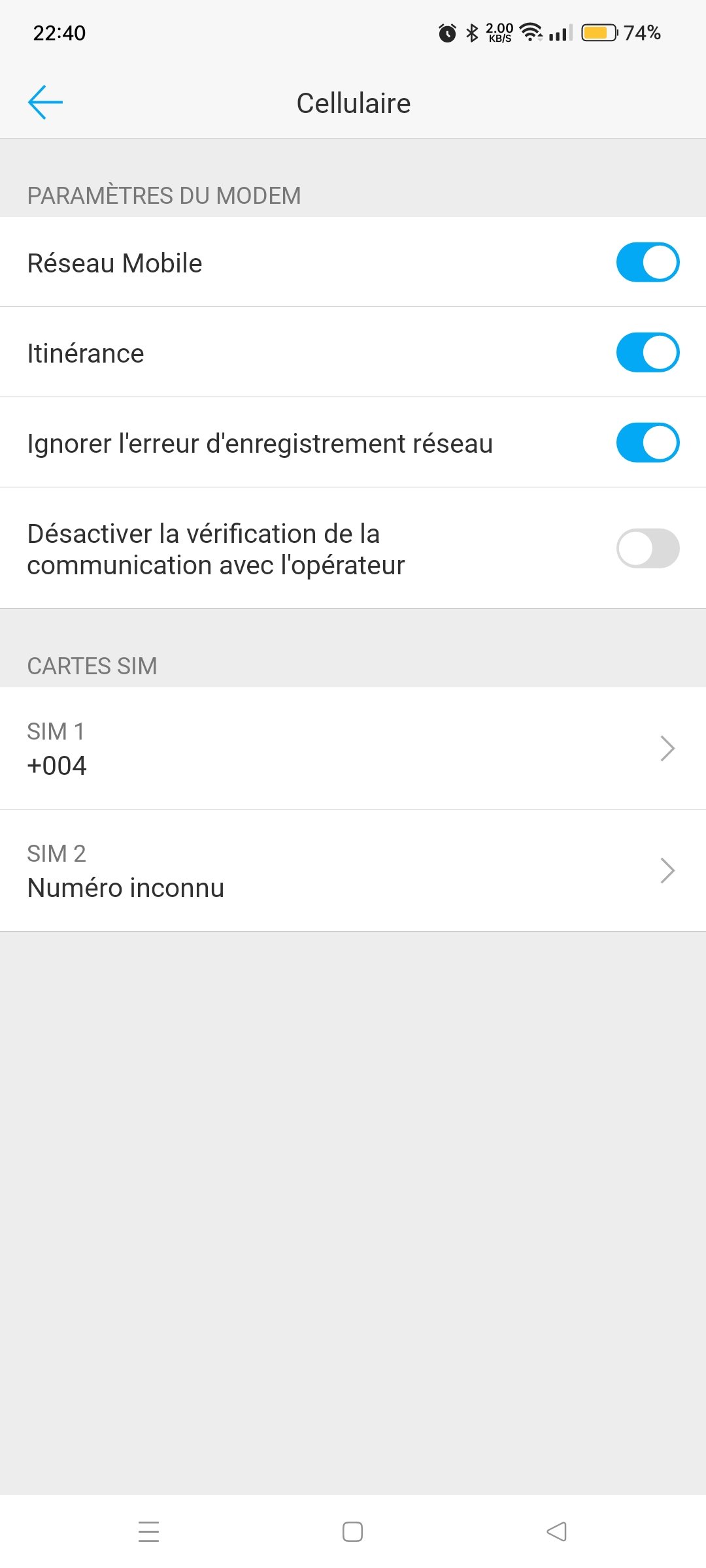Viewport: 706px width, 1568px height.
Task: Enable Désactiver la vérification de la communication
Action: click(647, 548)
